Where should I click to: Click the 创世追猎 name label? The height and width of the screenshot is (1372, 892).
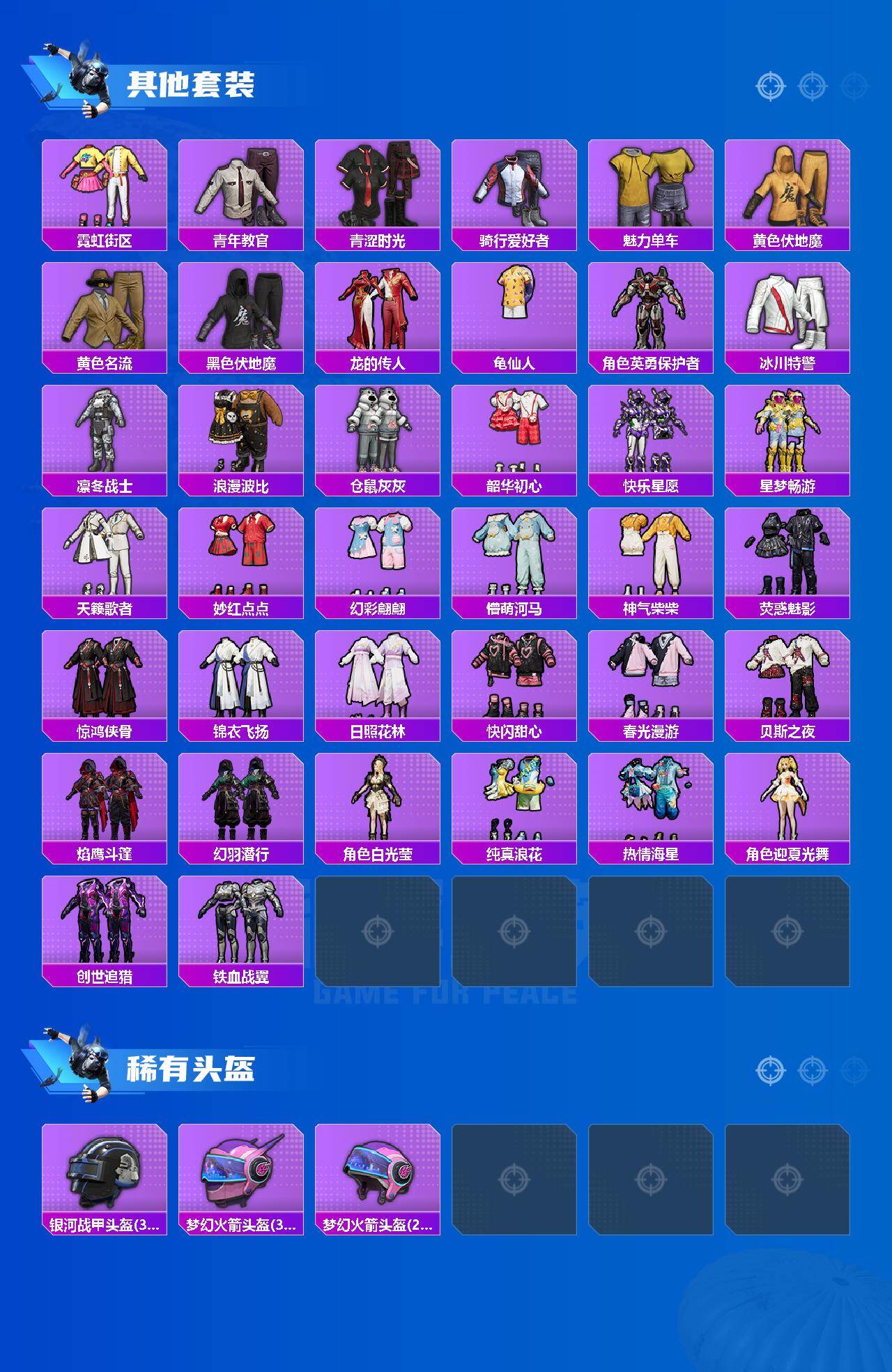click(105, 975)
